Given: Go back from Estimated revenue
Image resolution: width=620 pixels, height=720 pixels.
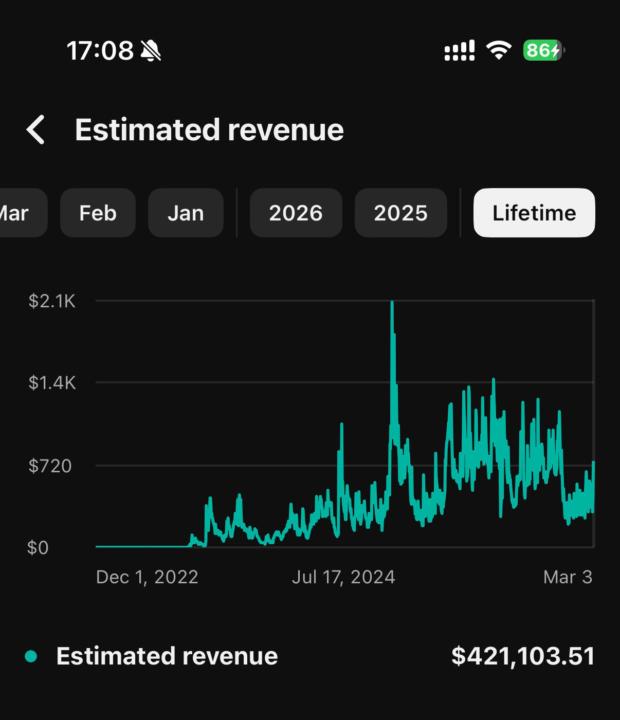Looking at the screenshot, I should 36,130.
